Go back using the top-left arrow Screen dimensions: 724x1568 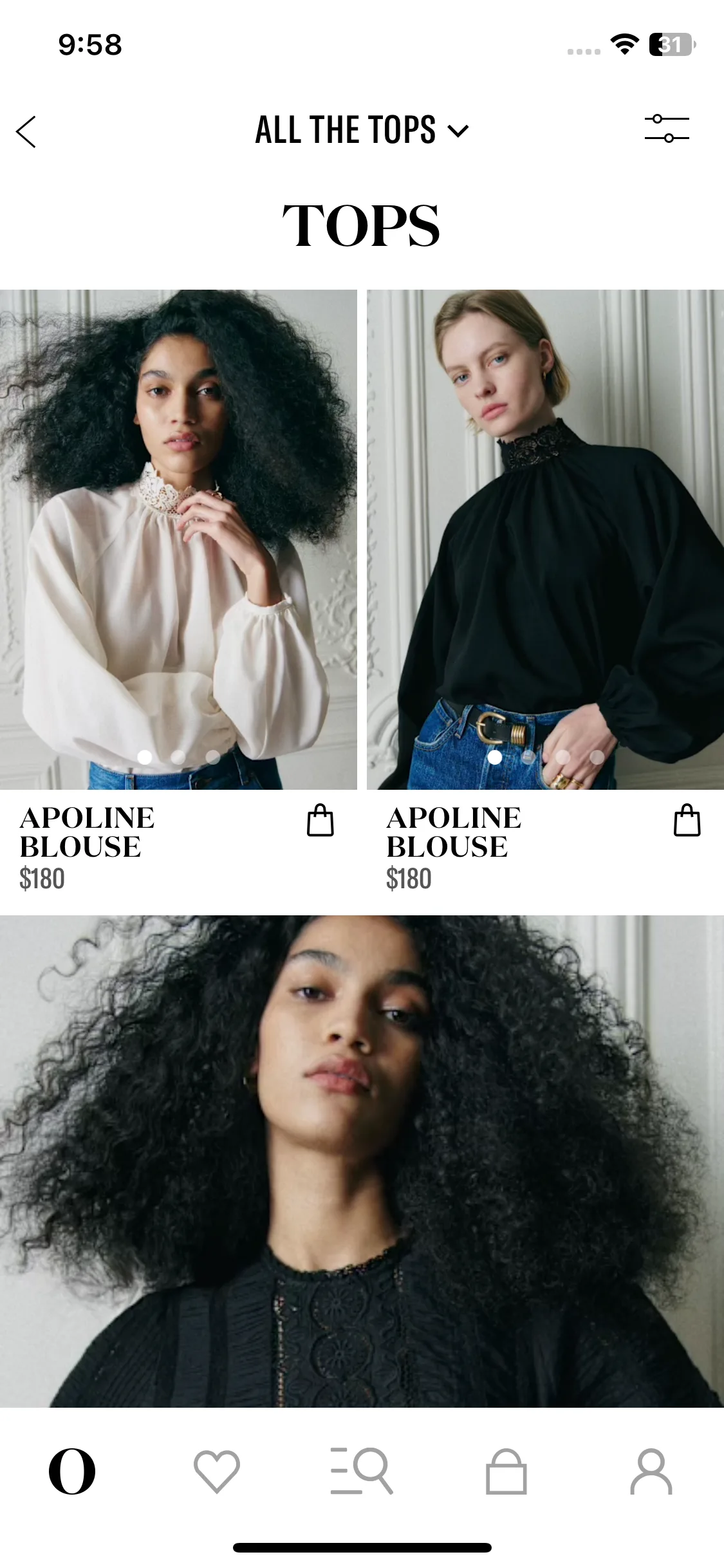pyautogui.click(x=26, y=132)
